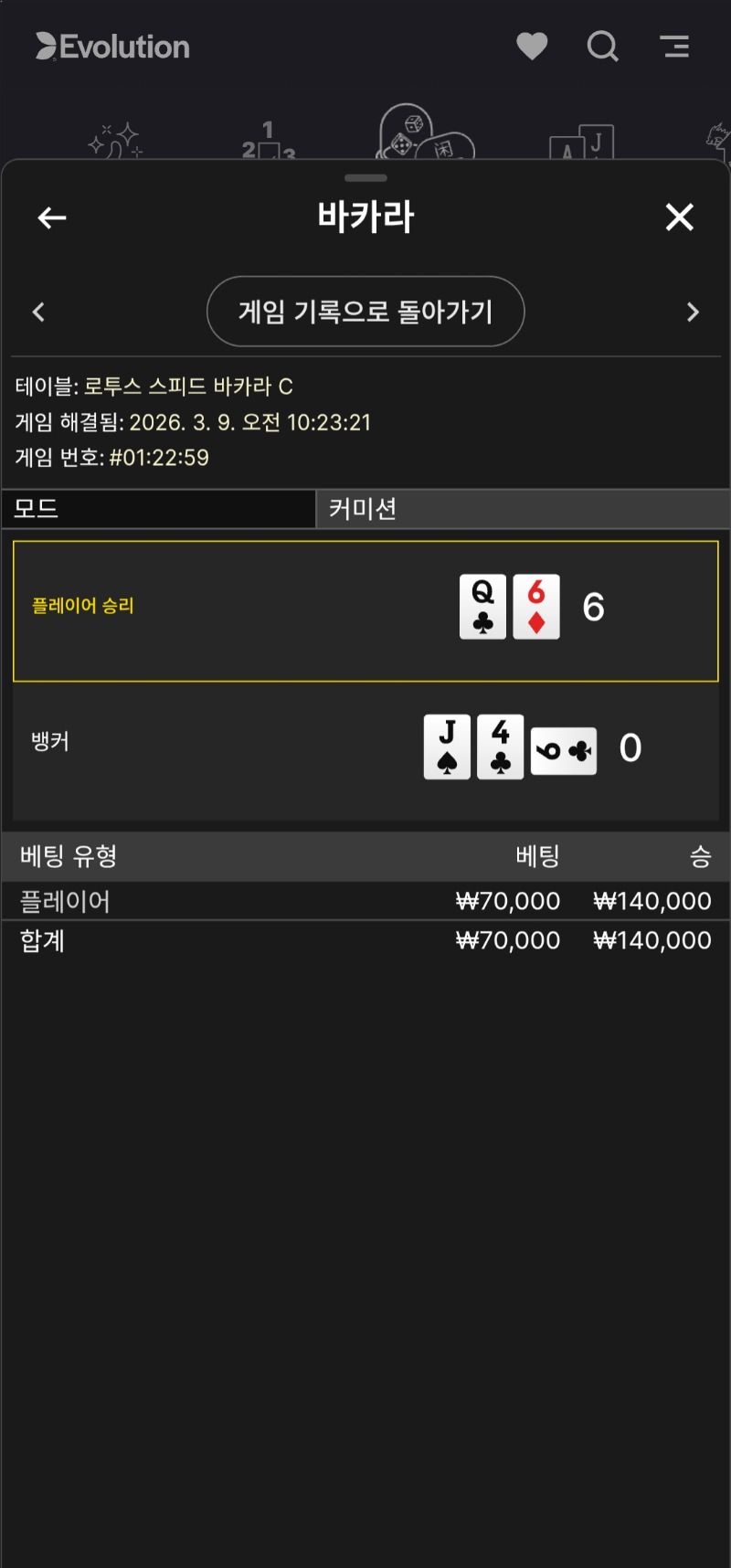Open the search magnifier icon
Image resolution: width=731 pixels, height=1568 pixels.
pos(602,46)
